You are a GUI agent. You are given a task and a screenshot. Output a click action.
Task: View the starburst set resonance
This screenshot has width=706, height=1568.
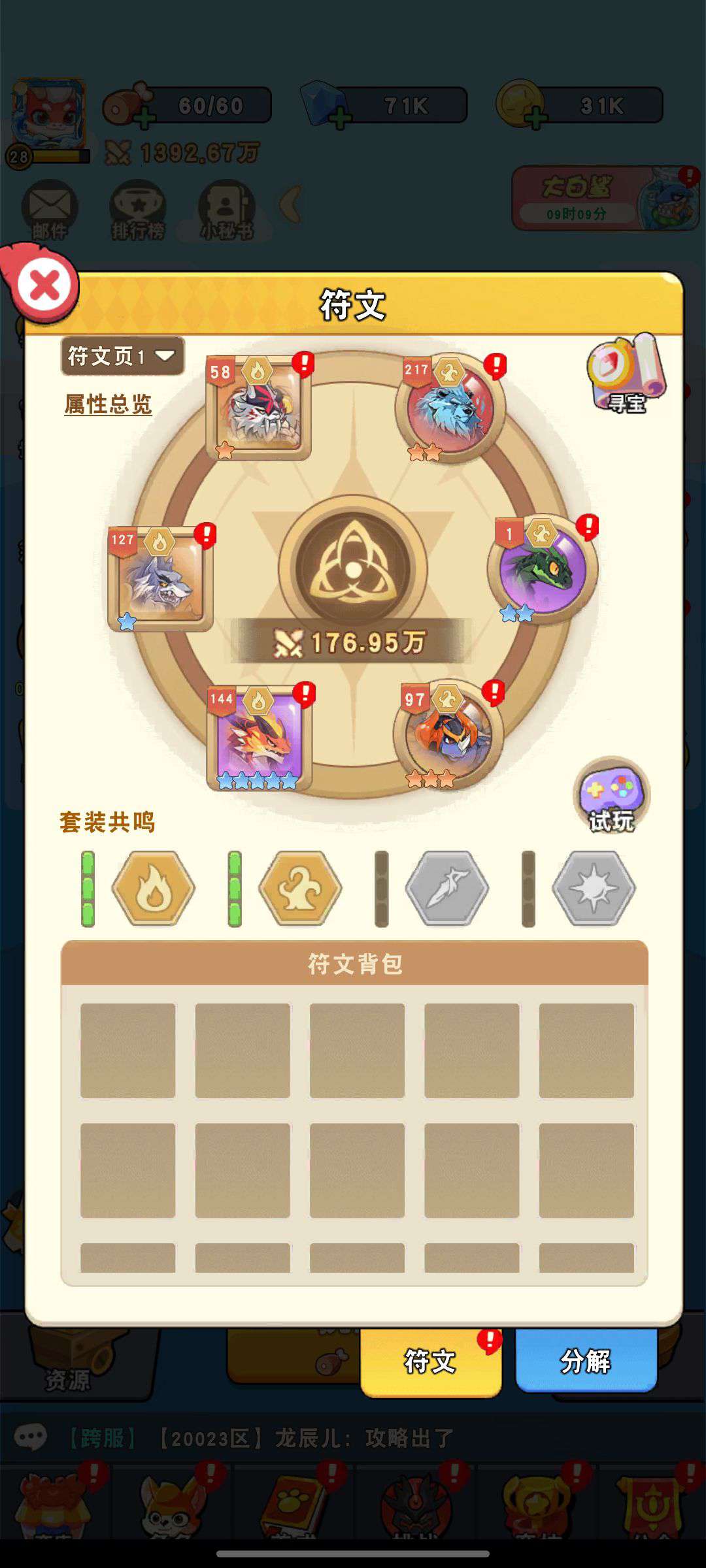[x=594, y=889]
